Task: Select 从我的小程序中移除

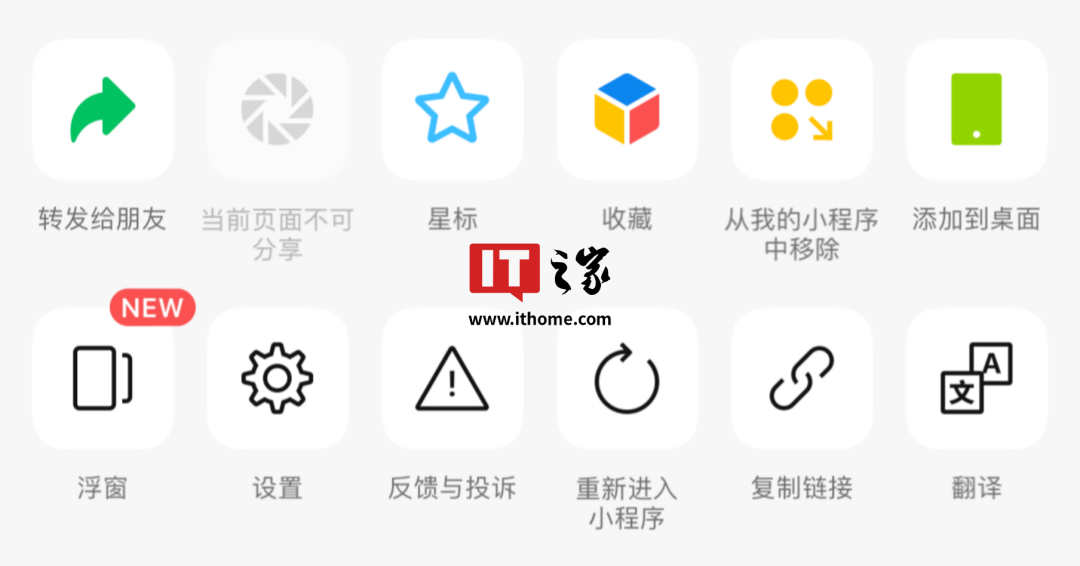Action: [801, 110]
